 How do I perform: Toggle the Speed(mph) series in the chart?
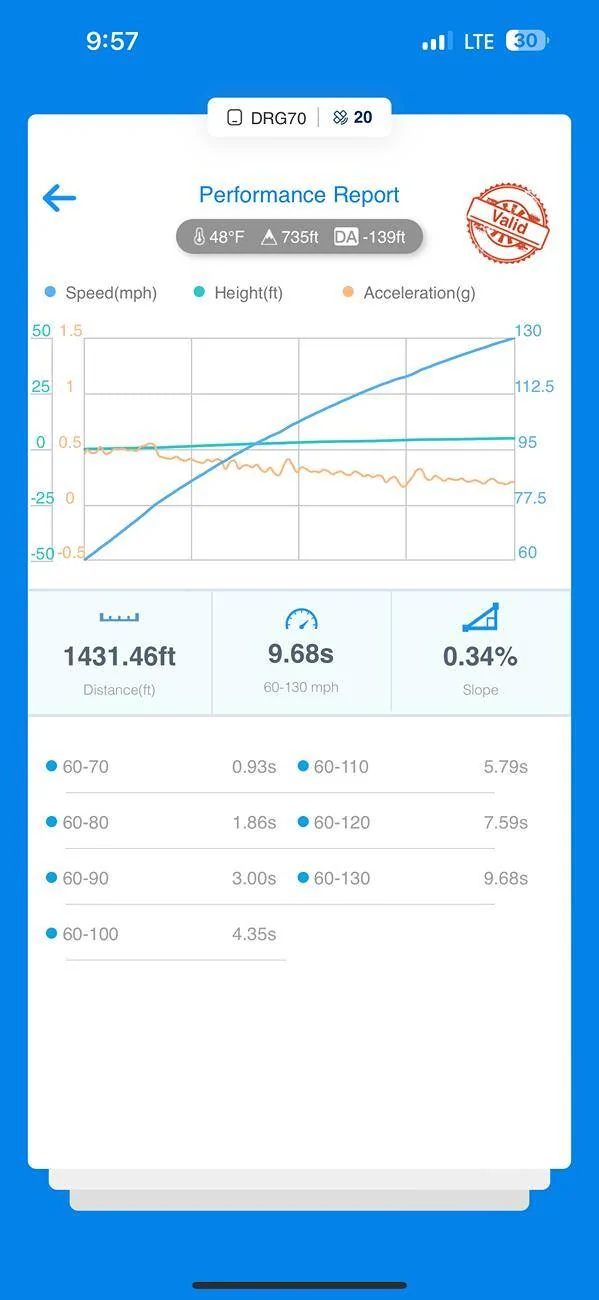coord(100,293)
